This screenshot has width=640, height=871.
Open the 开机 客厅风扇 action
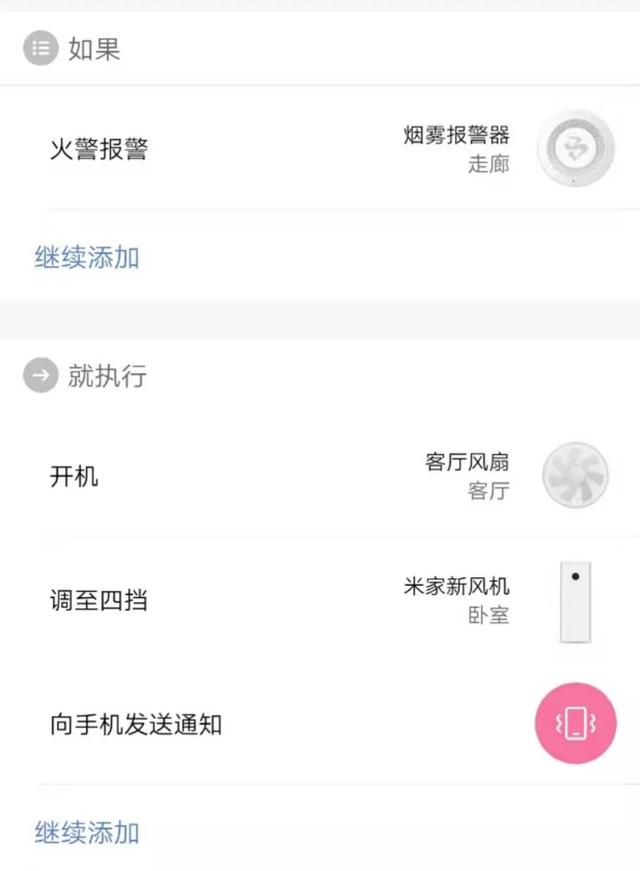coord(320,476)
